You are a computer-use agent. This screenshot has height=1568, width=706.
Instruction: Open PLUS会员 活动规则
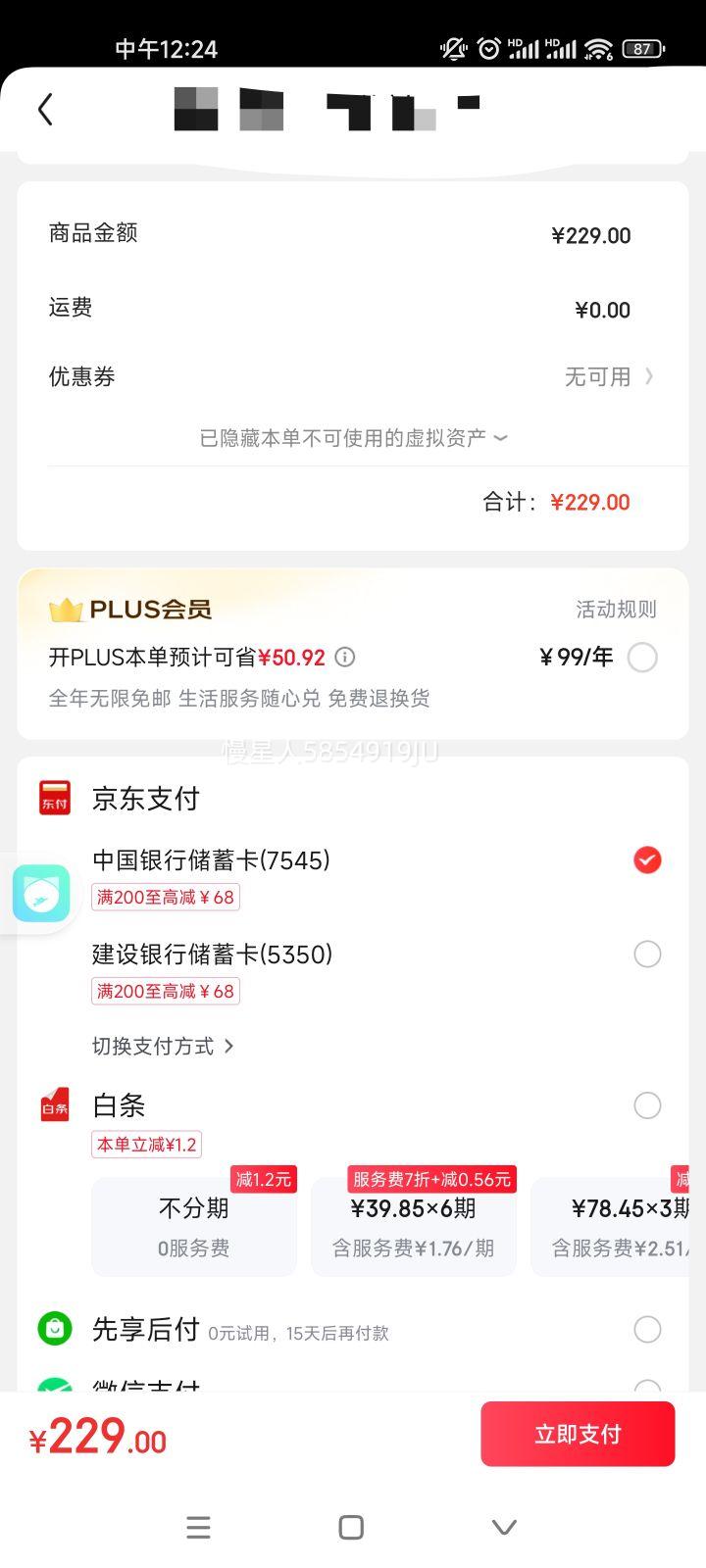click(616, 610)
